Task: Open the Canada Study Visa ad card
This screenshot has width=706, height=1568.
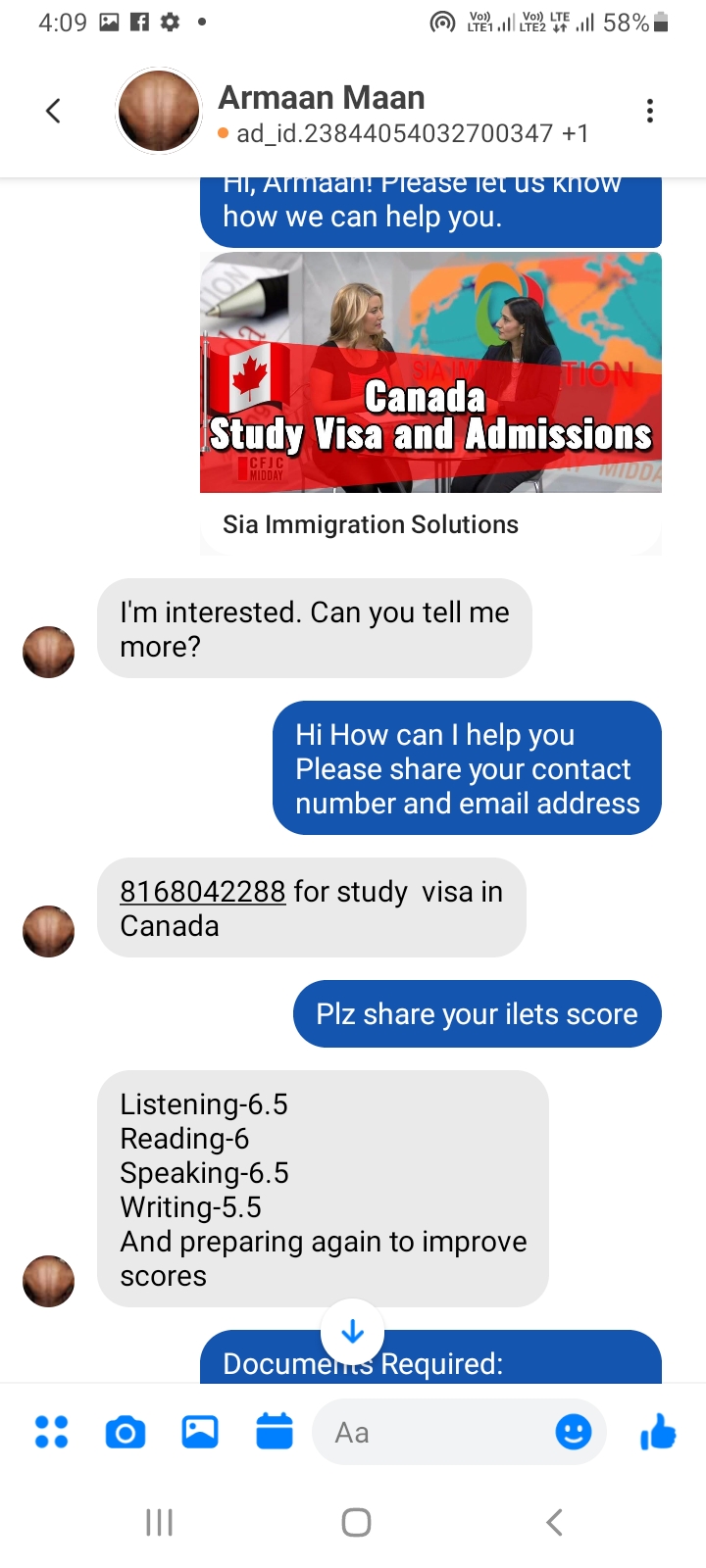Action: 430,404
